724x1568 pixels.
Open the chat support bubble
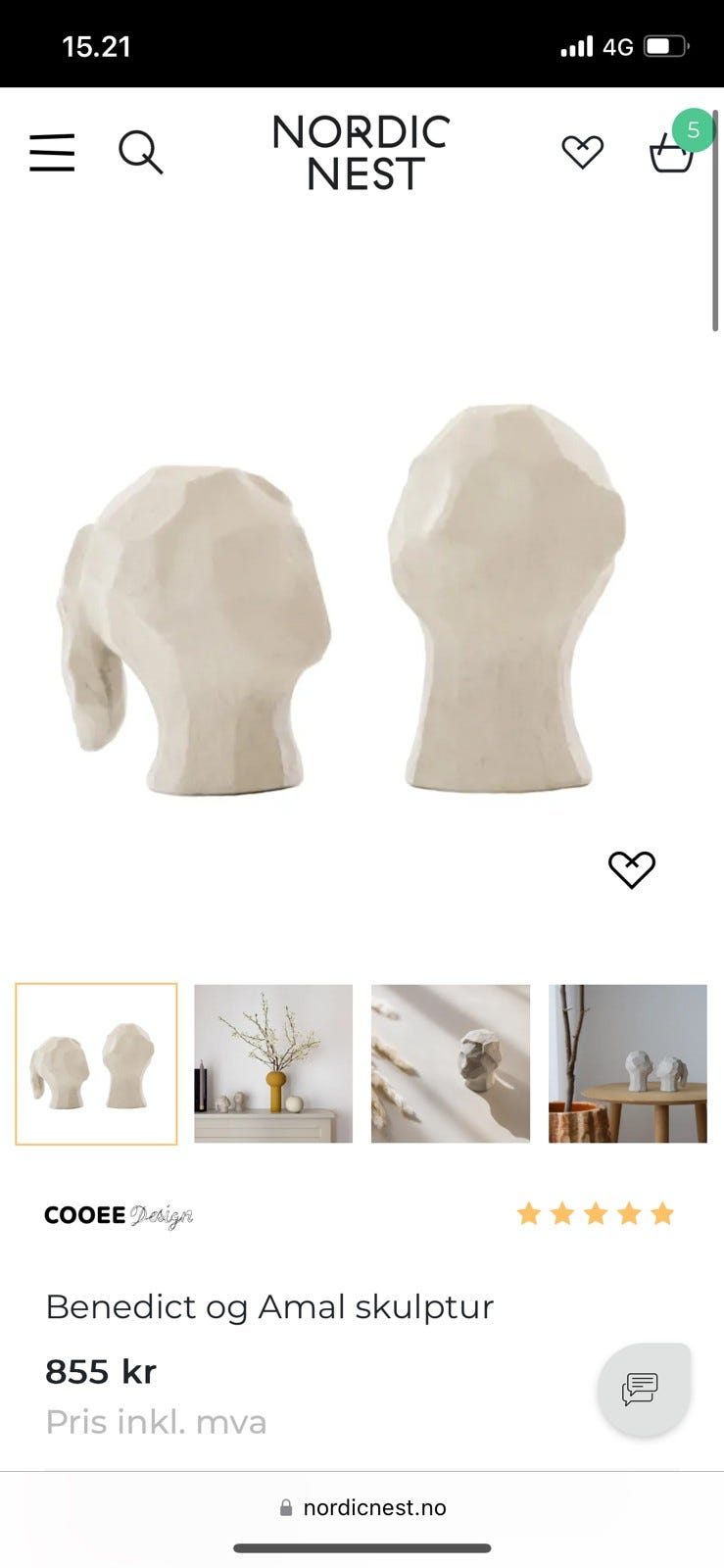click(x=644, y=1389)
